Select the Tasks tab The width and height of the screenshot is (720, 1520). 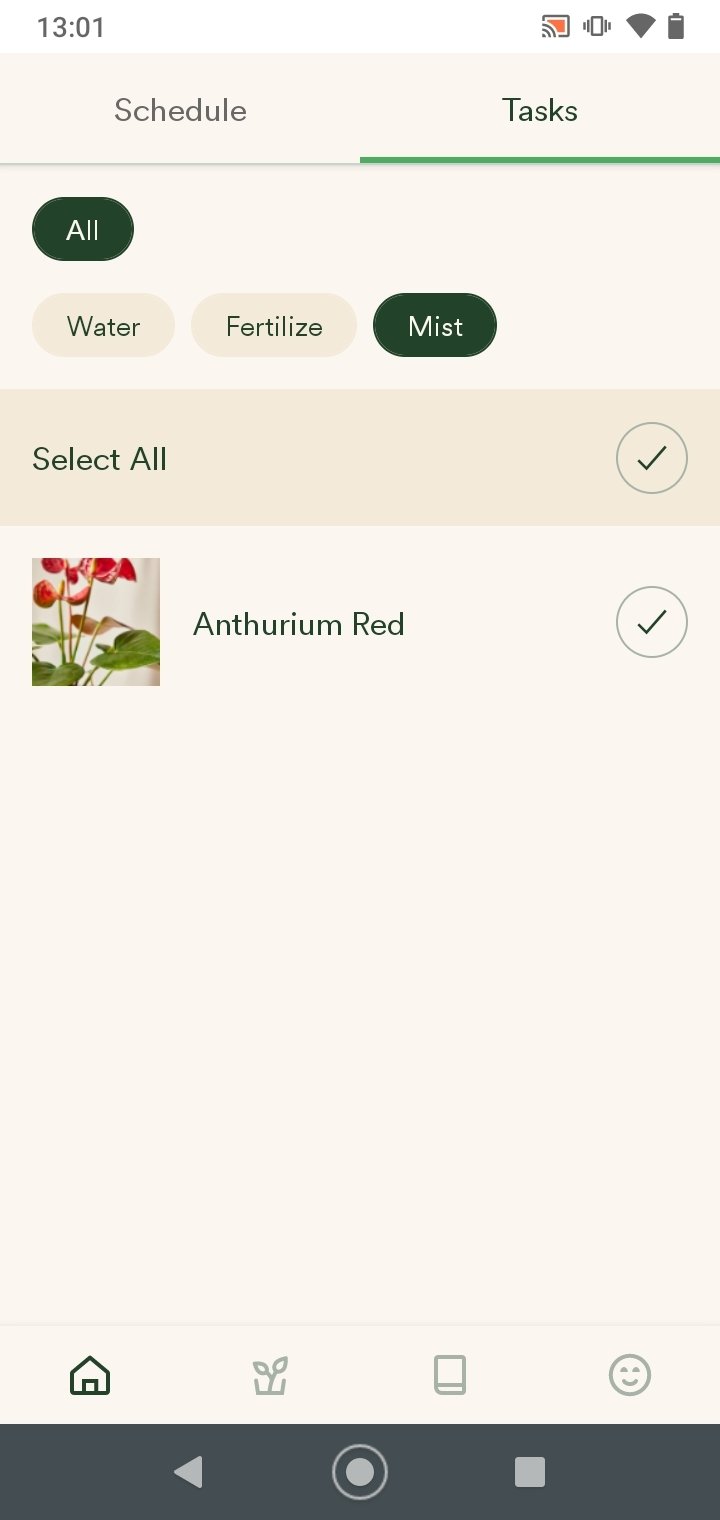pos(540,110)
